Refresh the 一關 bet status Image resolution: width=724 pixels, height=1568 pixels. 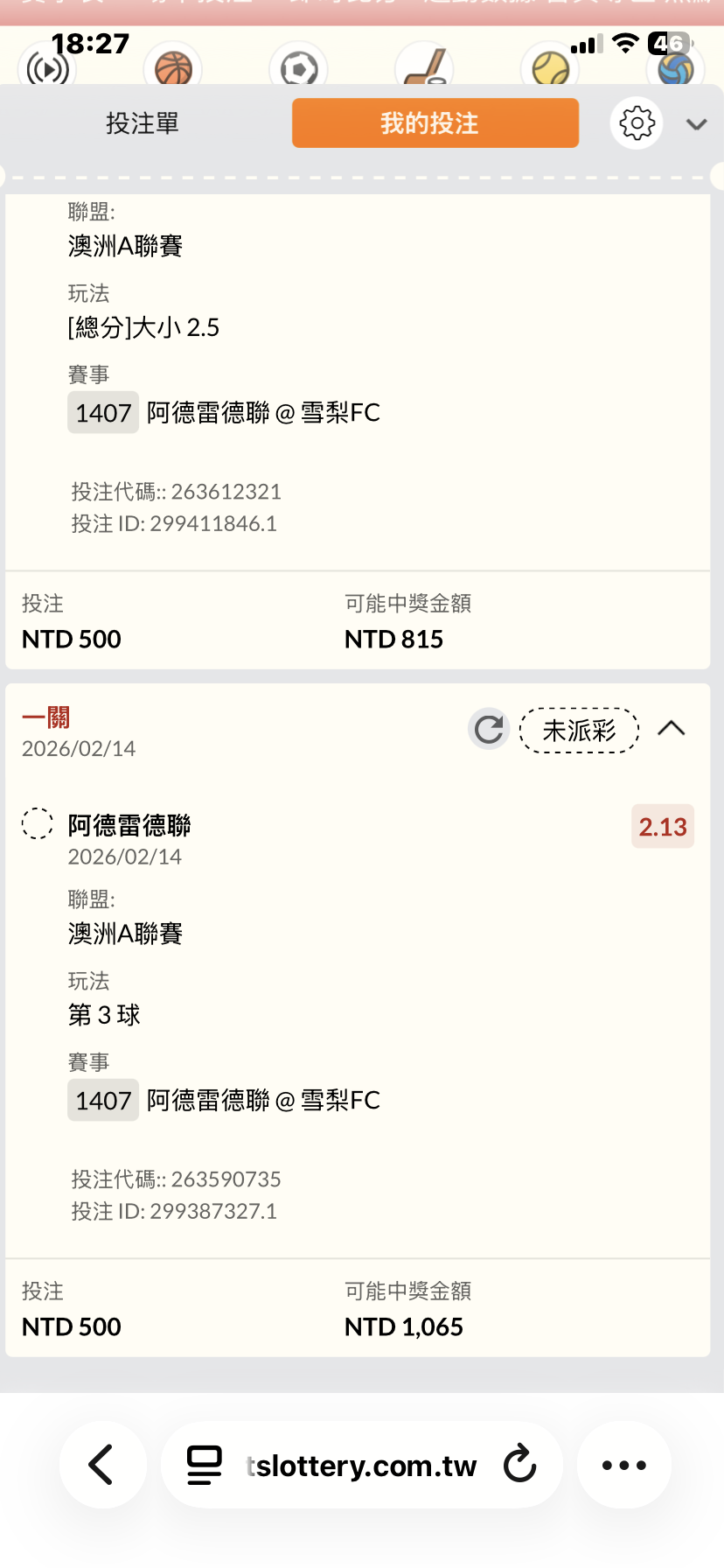[x=489, y=729]
